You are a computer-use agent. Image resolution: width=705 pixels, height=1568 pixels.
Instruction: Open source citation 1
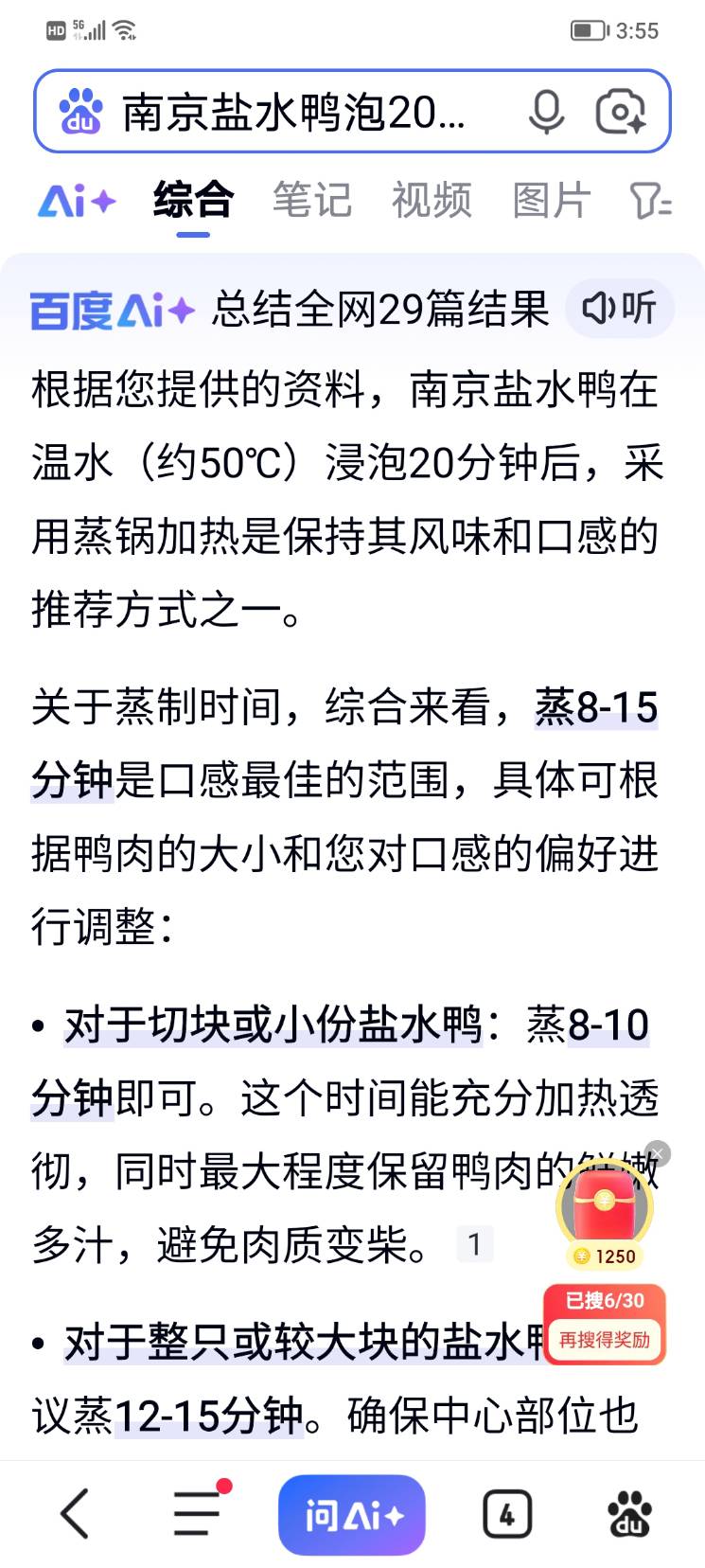pos(474,1244)
